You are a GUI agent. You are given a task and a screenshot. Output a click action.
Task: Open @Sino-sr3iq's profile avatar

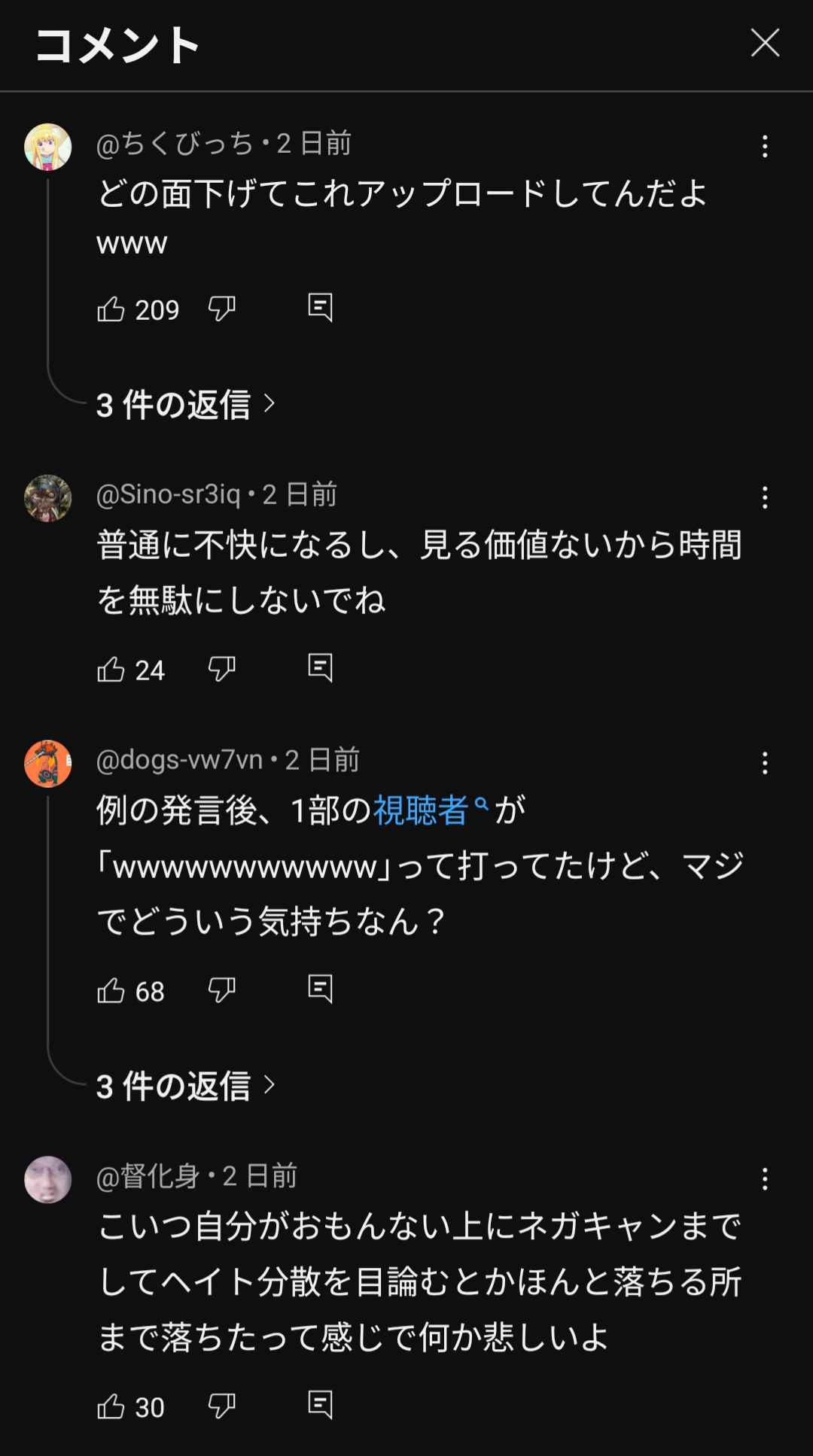click(x=48, y=497)
